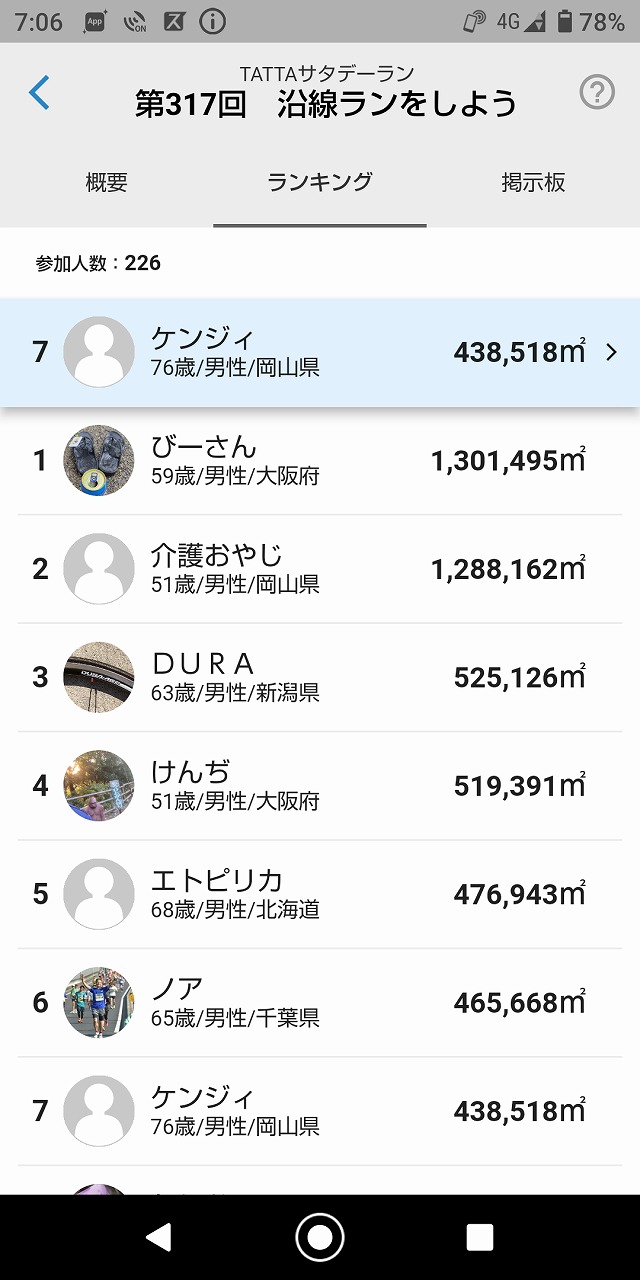Switch to the 掲示板 tab
The width and height of the screenshot is (640, 1280).
[x=533, y=183]
